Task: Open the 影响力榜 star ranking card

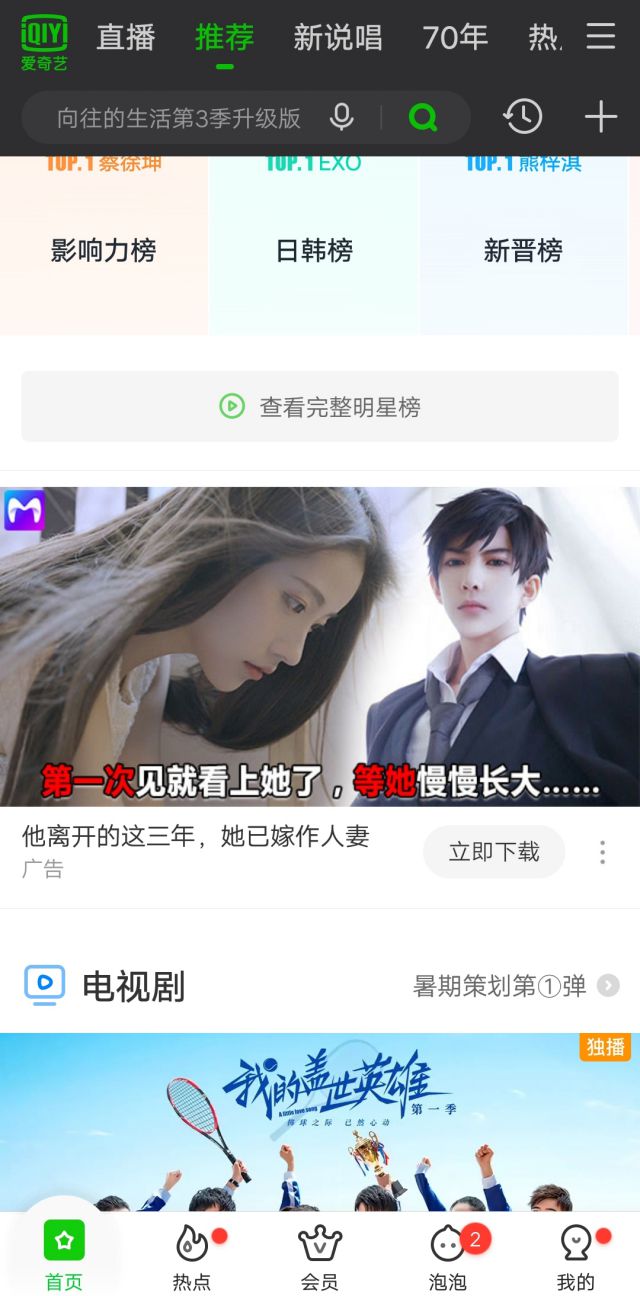Action: click(x=104, y=250)
